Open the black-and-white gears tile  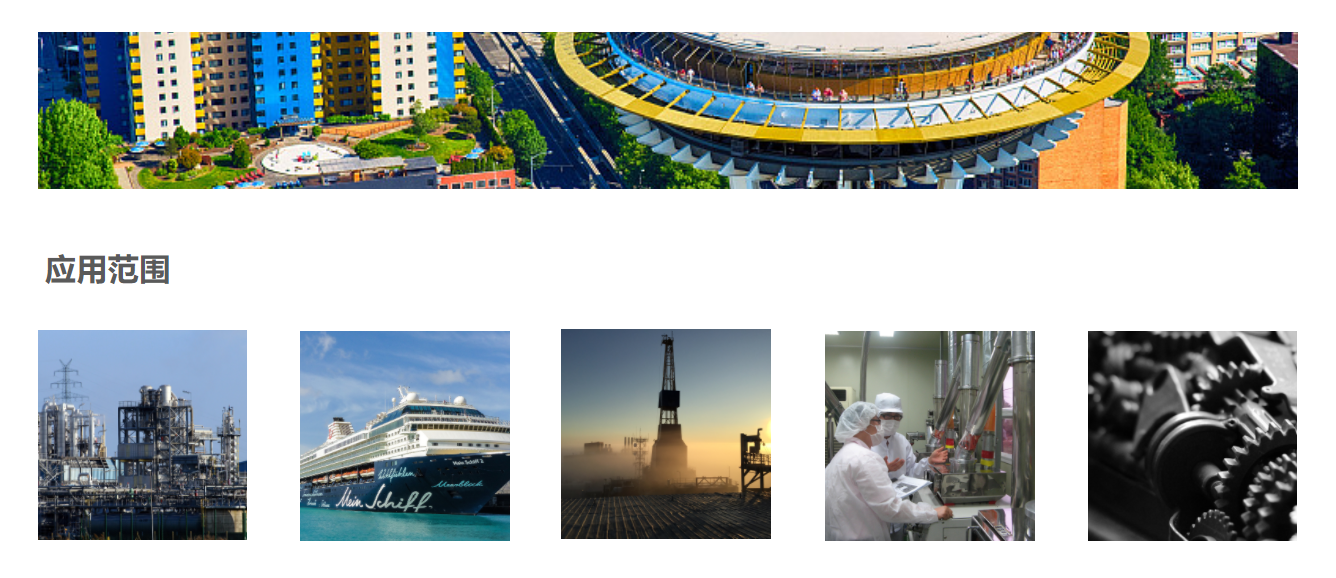tap(1192, 436)
